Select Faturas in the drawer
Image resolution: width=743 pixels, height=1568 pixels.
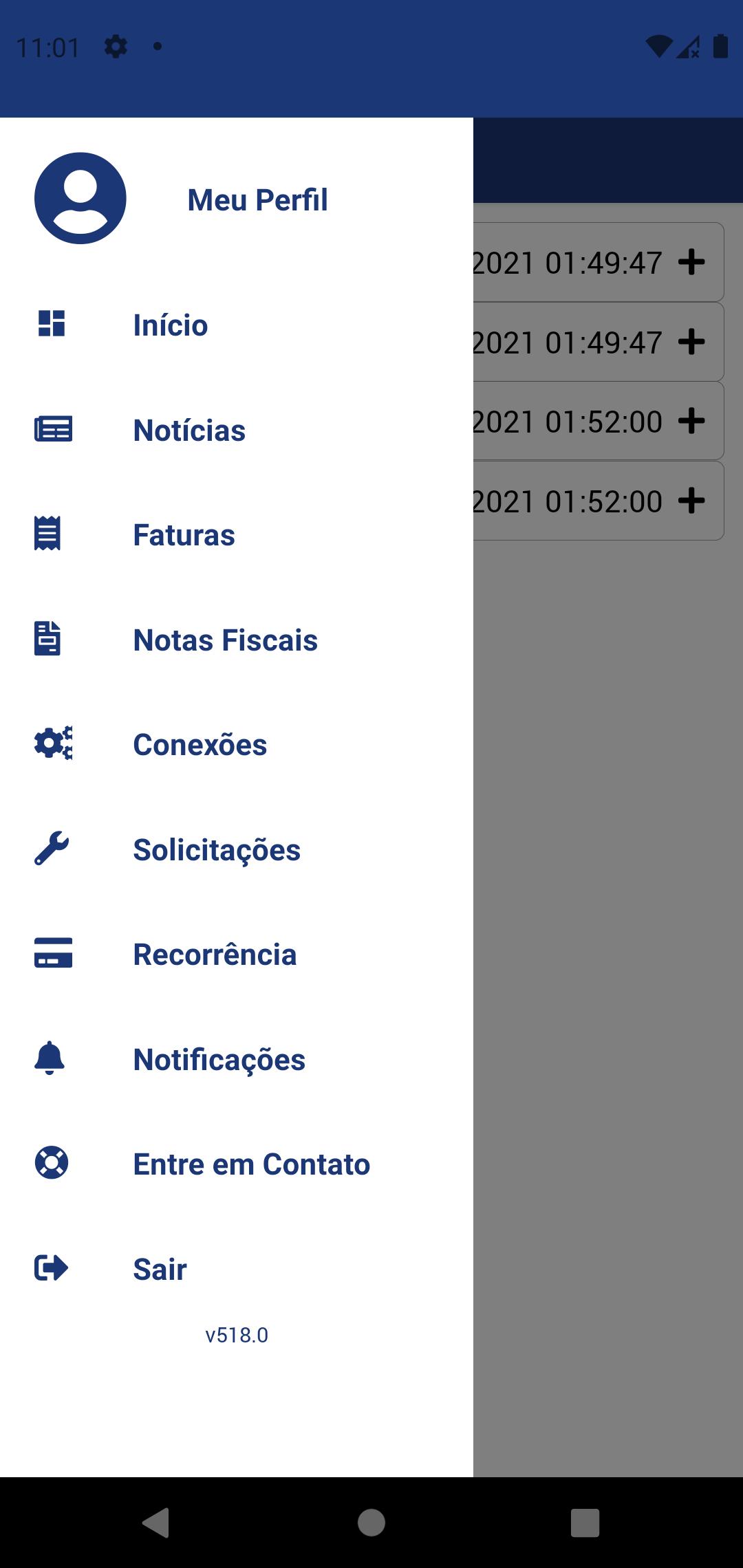236,534
